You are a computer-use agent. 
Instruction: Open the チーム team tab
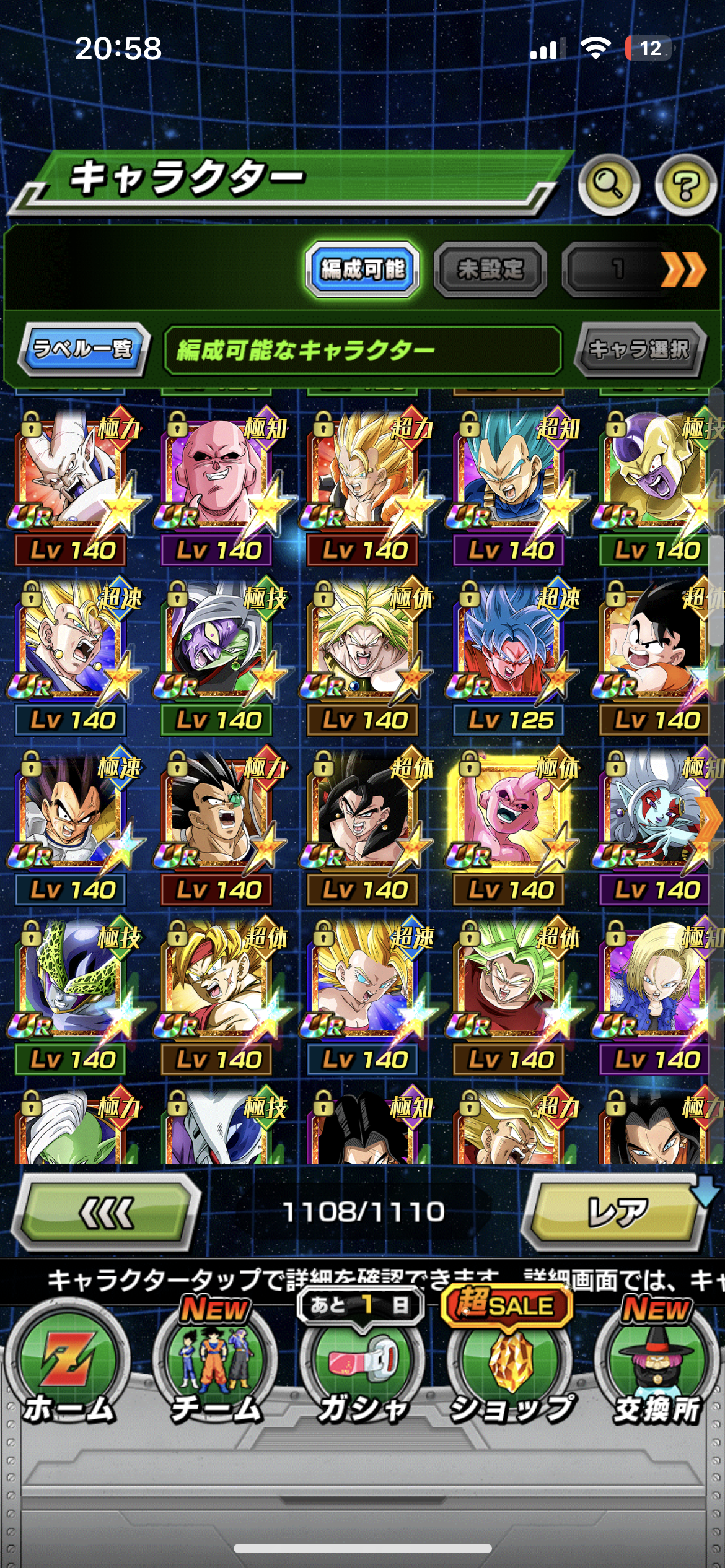point(216,1369)
